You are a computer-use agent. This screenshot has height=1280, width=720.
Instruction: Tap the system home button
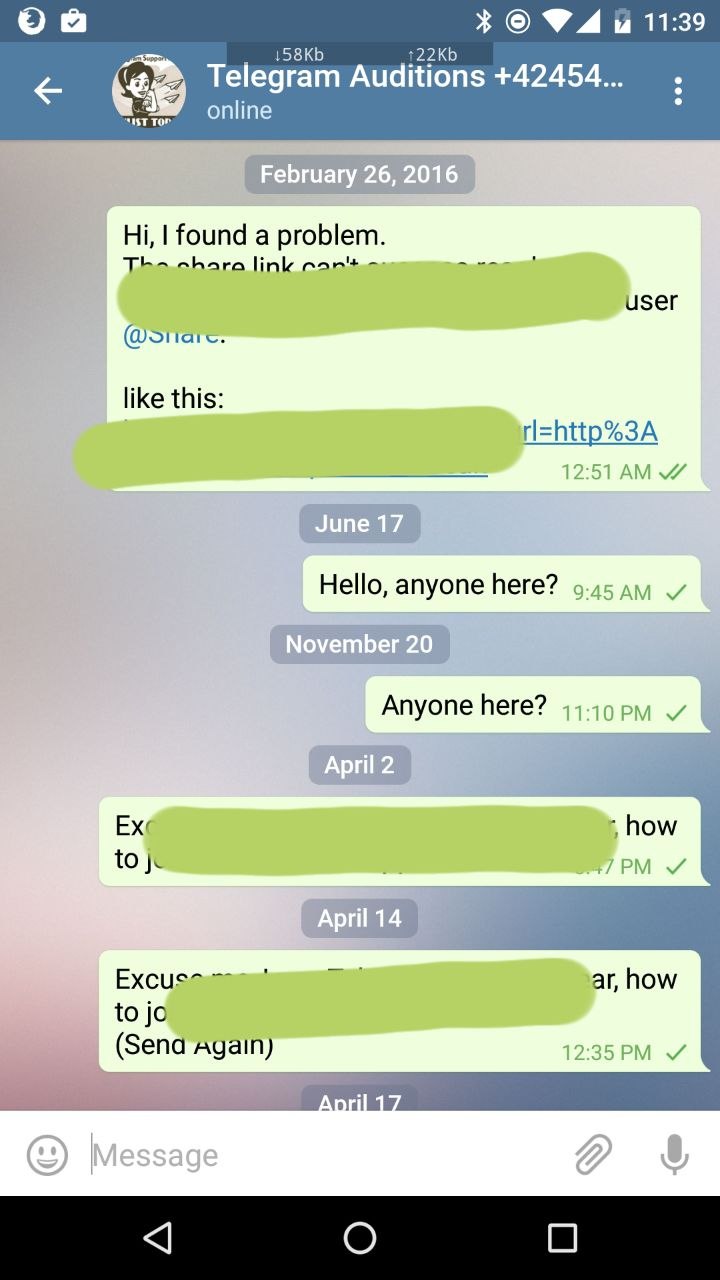click(360, 1238)
